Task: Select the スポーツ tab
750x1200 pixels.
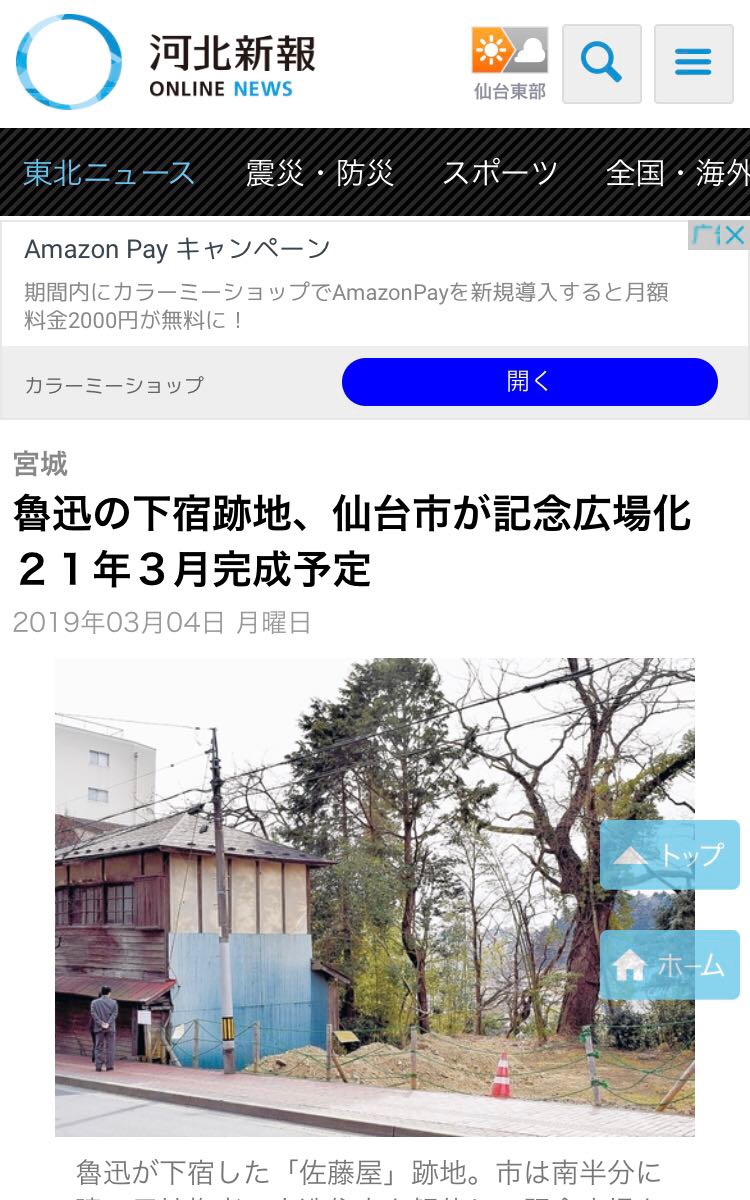Action: pyautogui.click(x=500, y=173)
